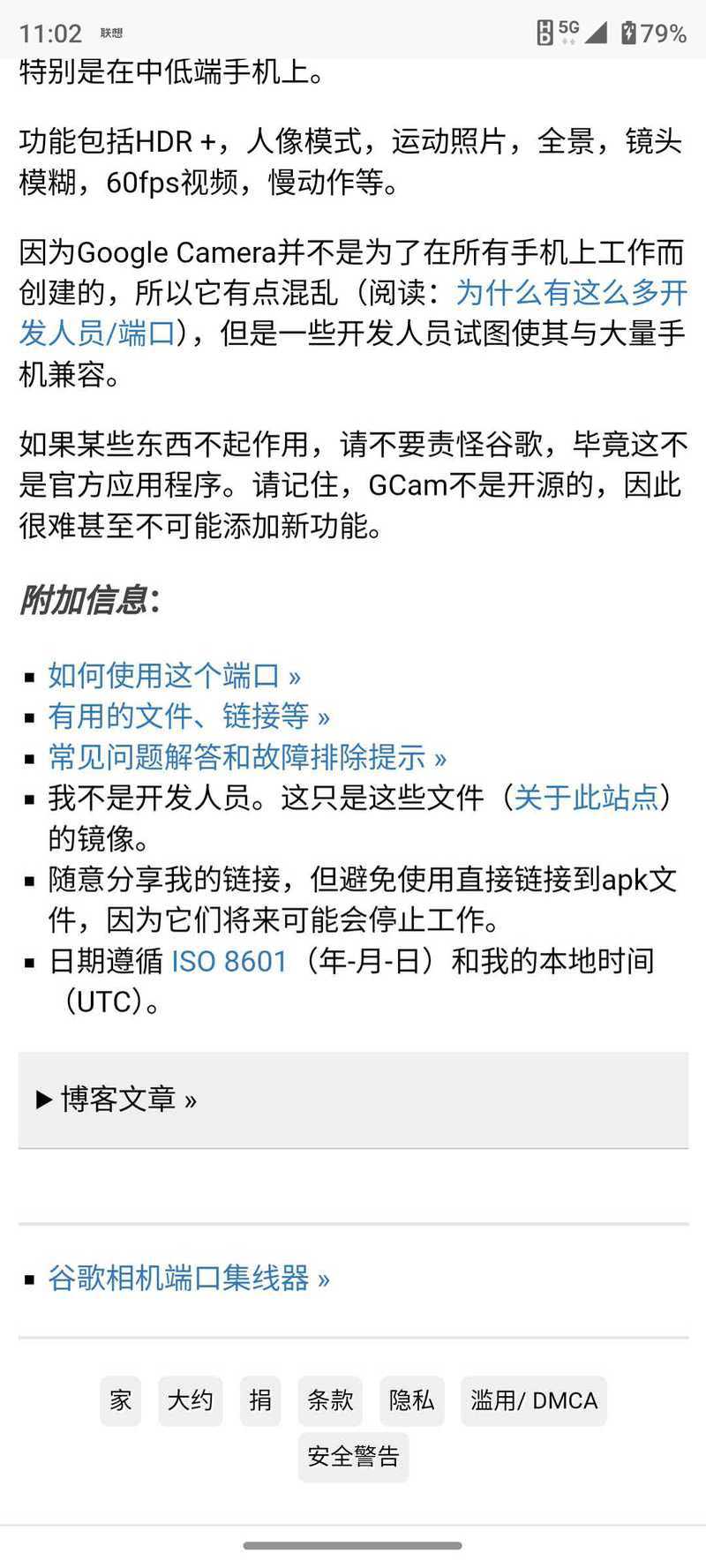Tap the 家 footer button

click(121, 1400)
